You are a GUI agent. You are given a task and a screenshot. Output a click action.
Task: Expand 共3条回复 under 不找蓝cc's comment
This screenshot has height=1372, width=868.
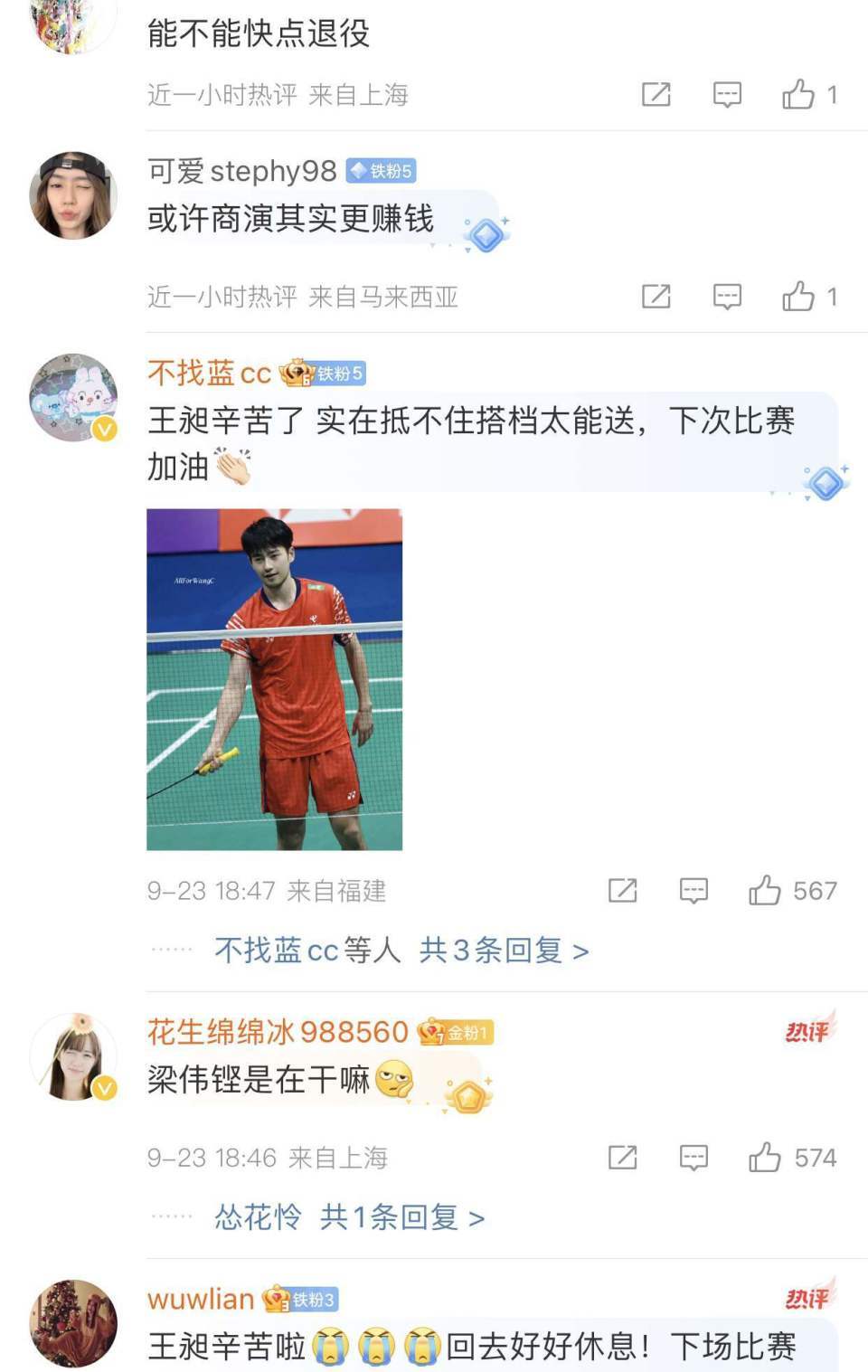[x=504, y=951]
